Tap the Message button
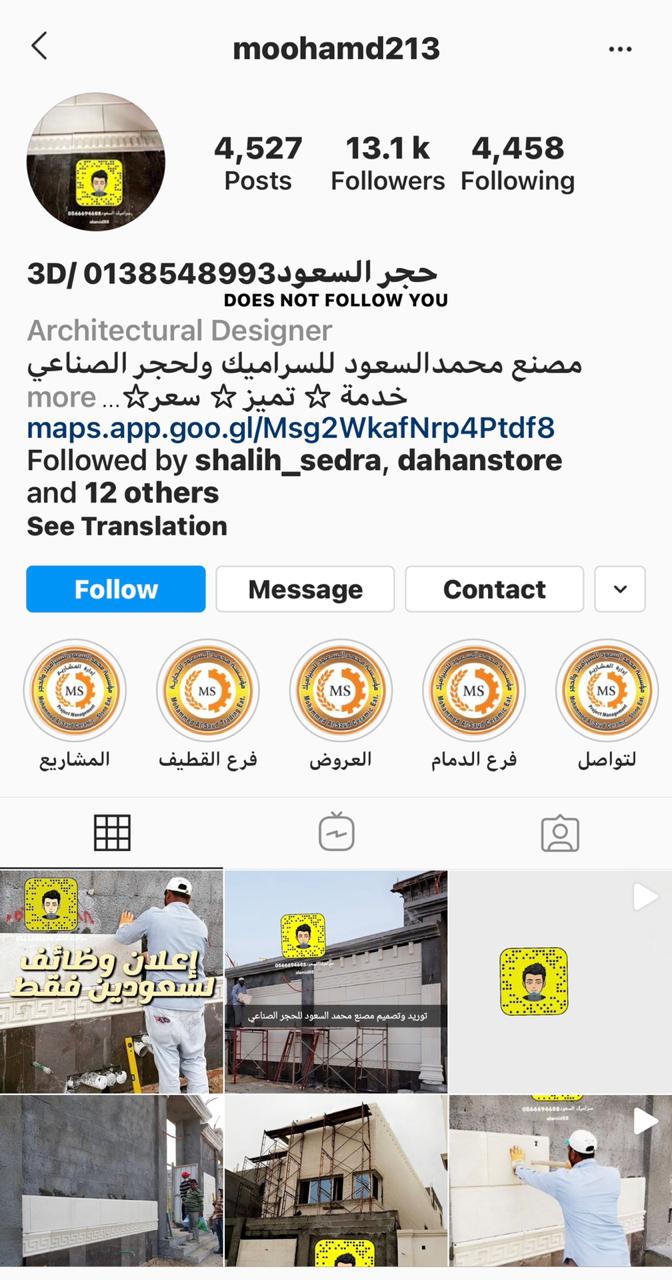The image size is (672, 1280). pos(305,589)
